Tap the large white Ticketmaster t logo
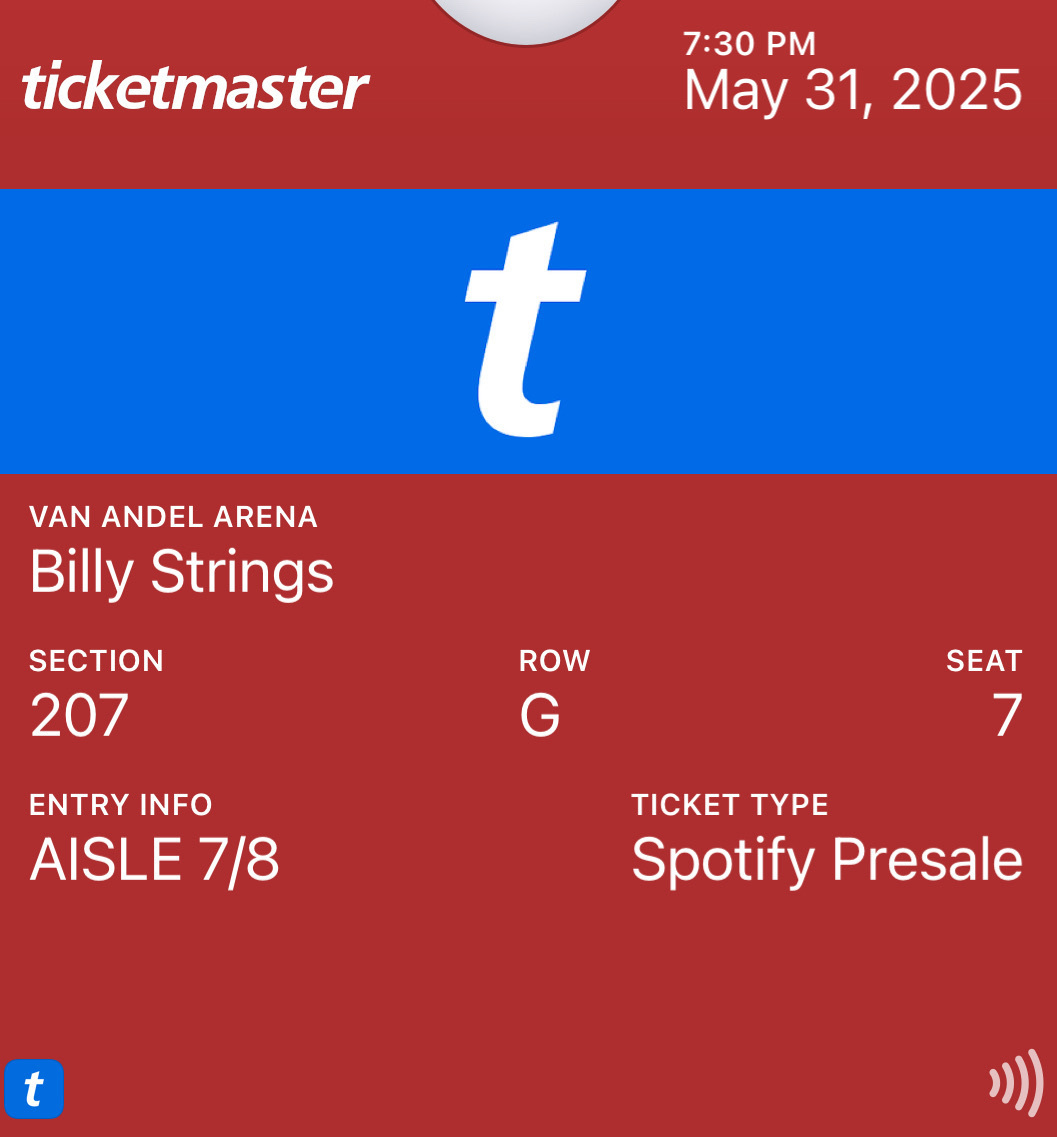The image size is (1057, 1137). tap(523, 328)
